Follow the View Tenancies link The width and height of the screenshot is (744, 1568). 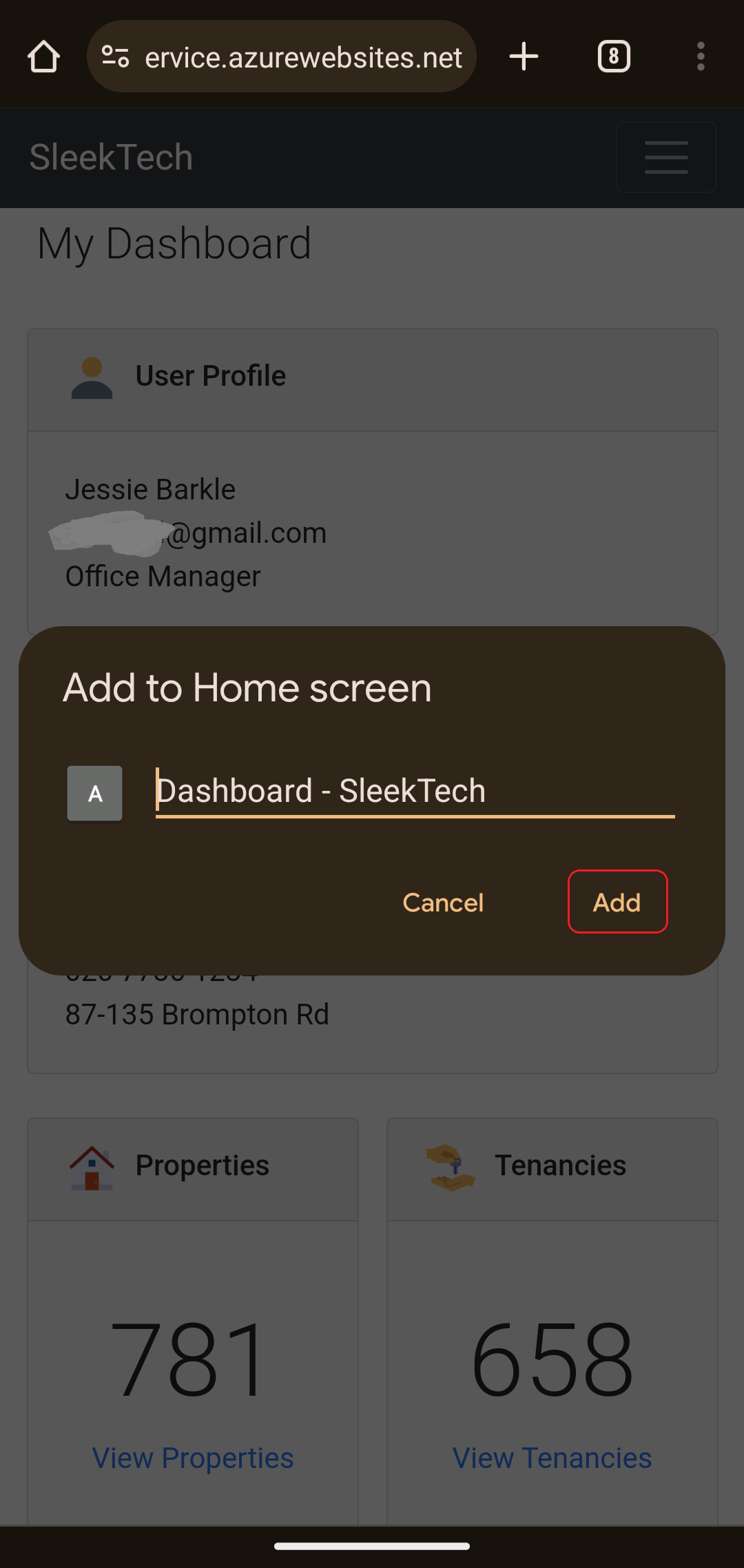552,1458
